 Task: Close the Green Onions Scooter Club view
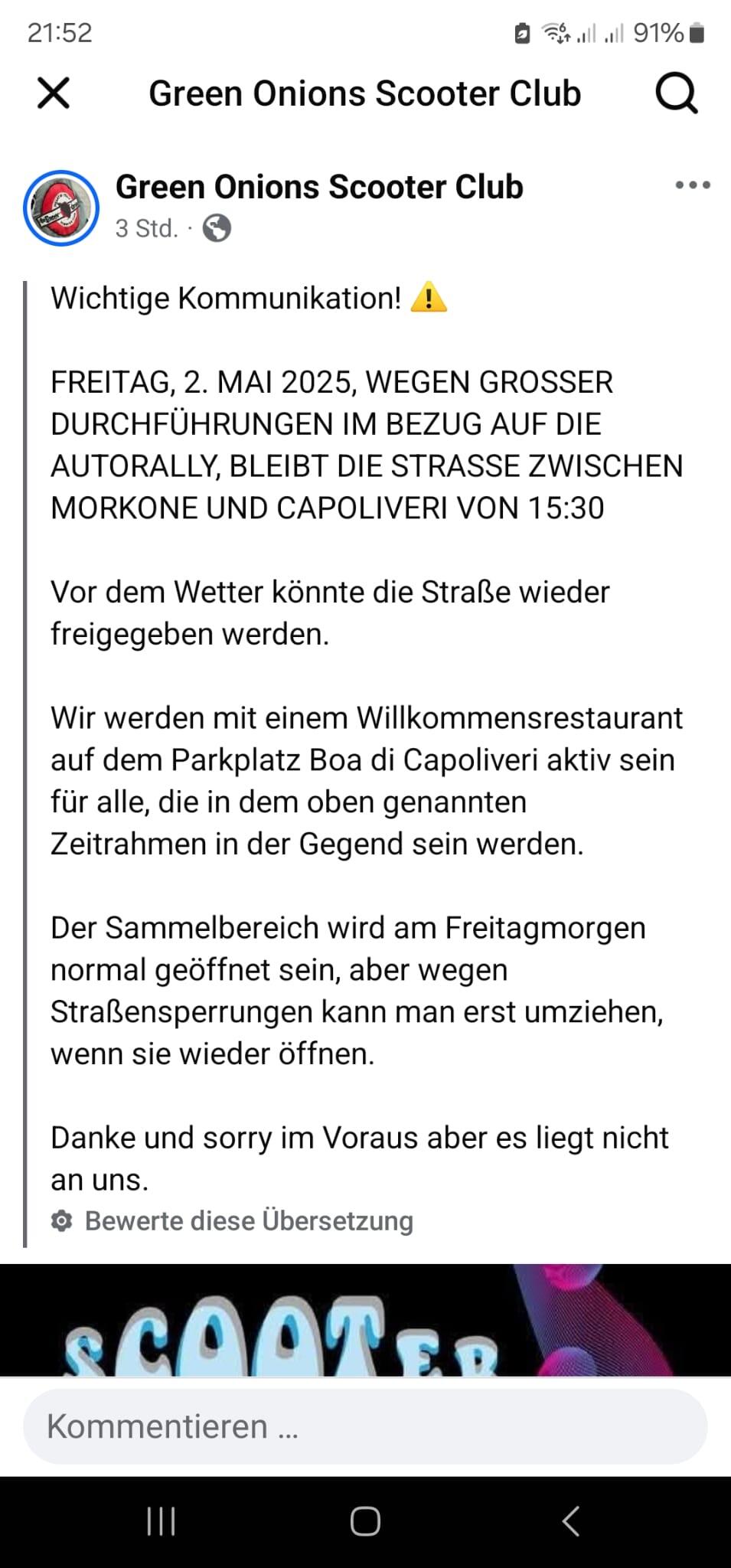(x=54, y=93)
